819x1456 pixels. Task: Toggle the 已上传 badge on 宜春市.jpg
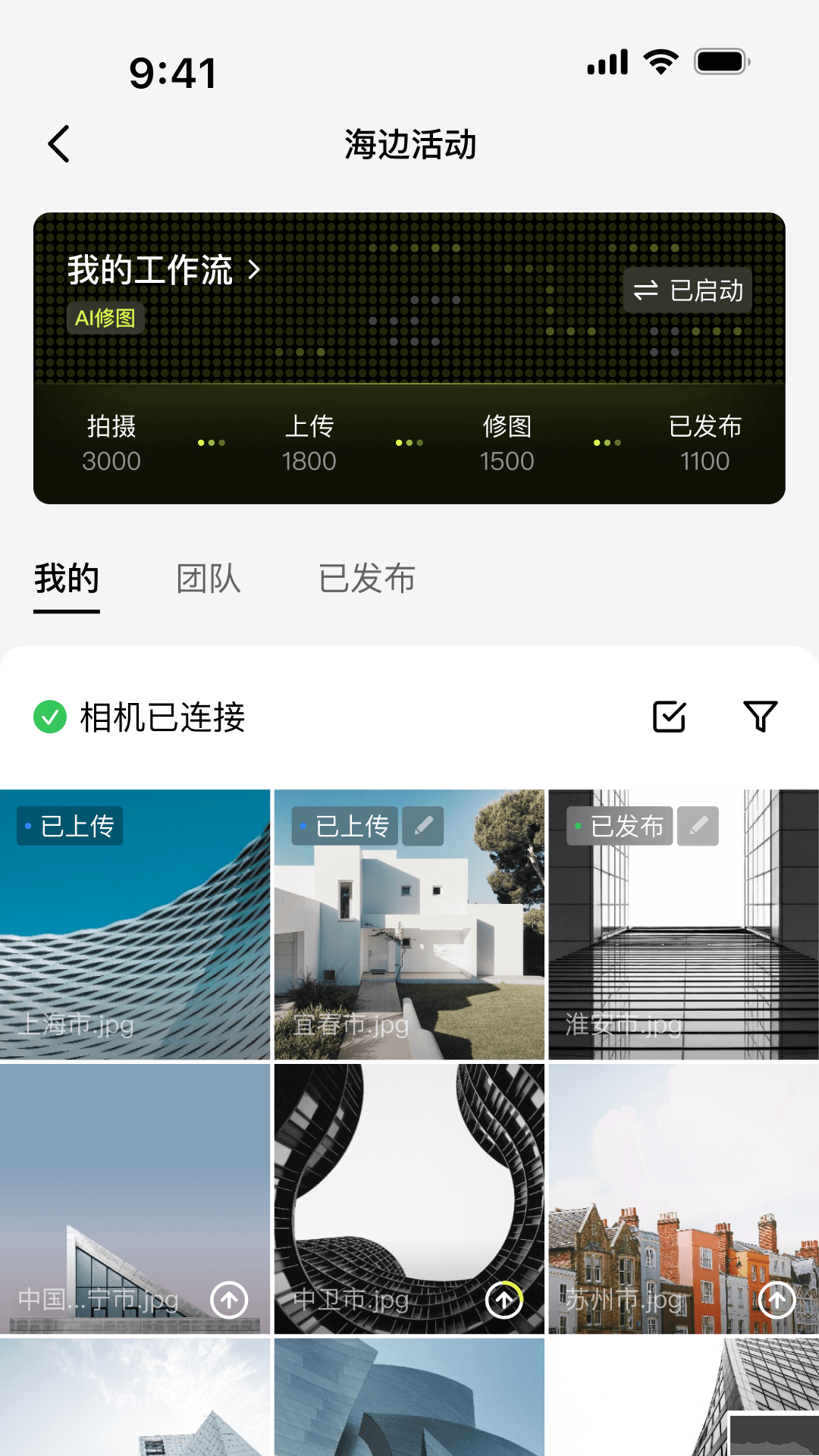click(344, 826)
